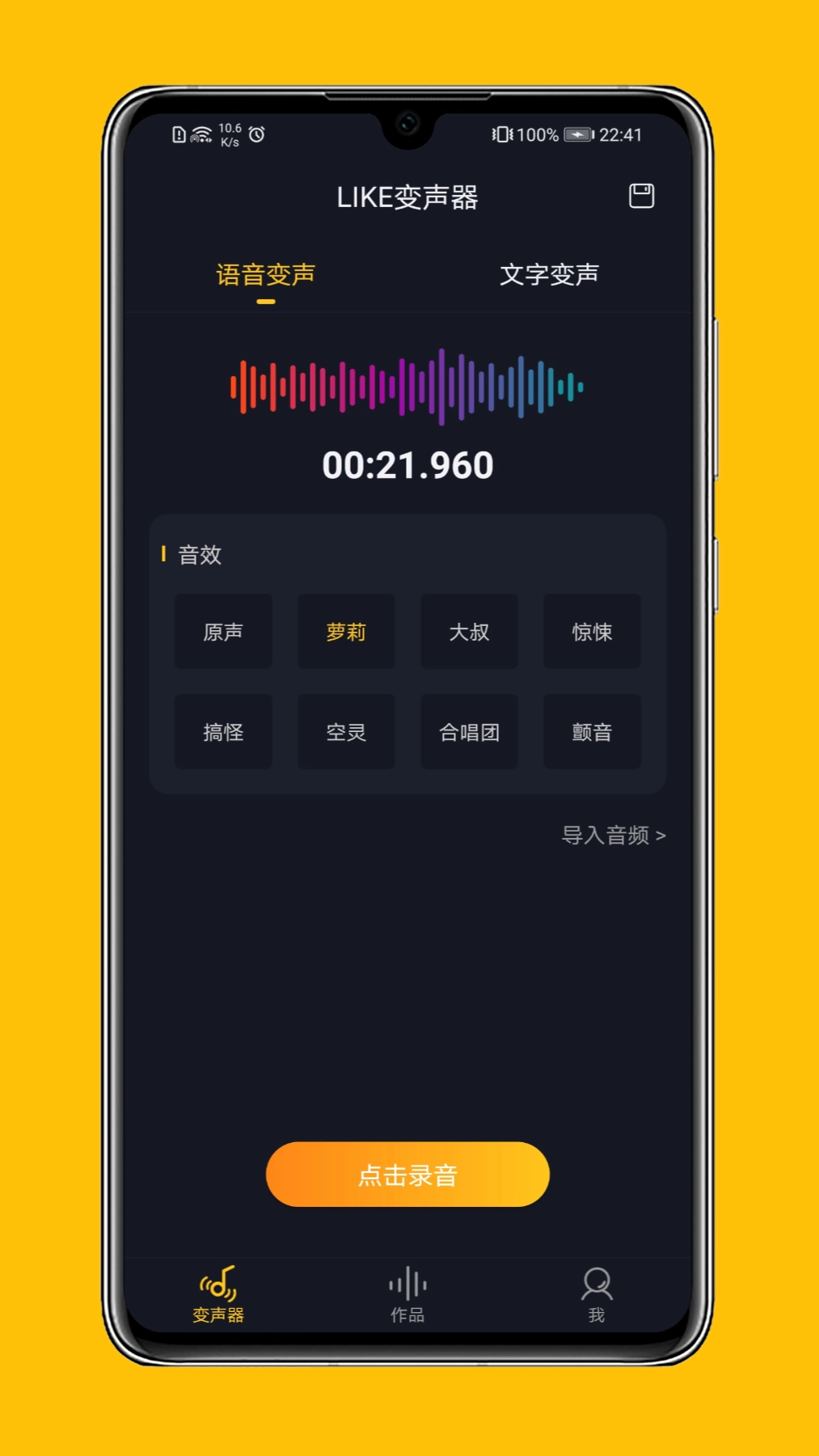
Task: Tap the battery indicator in status bar
Action: (579, 133)
